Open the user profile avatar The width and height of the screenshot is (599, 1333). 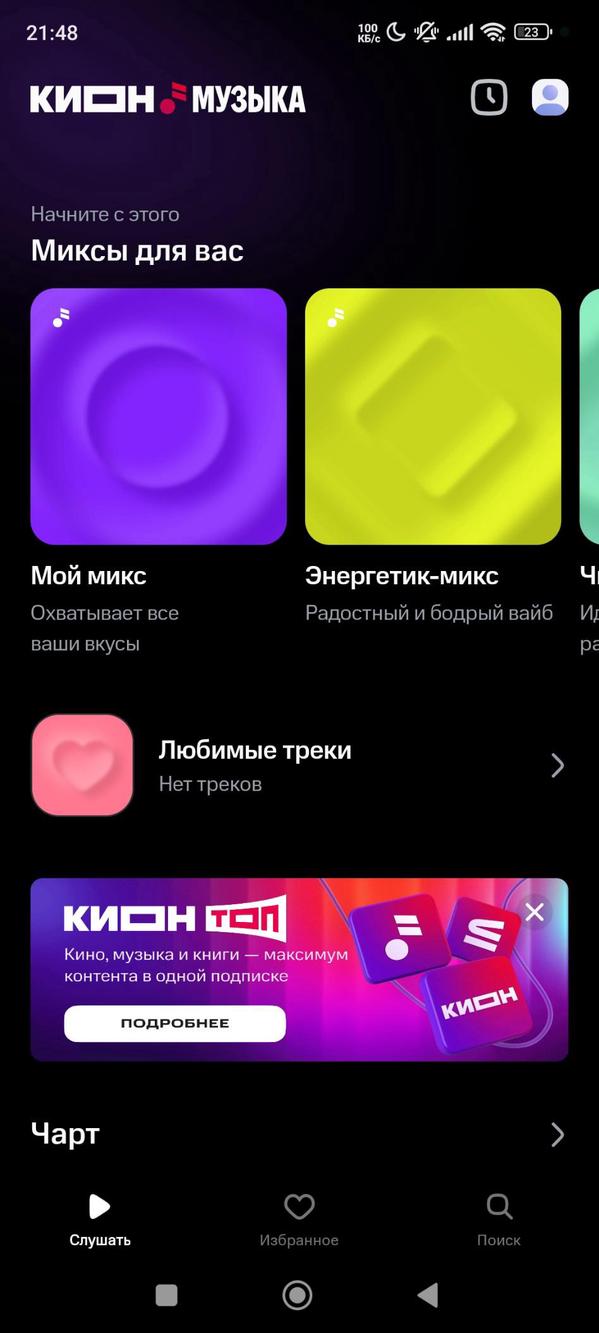[550, 98]
